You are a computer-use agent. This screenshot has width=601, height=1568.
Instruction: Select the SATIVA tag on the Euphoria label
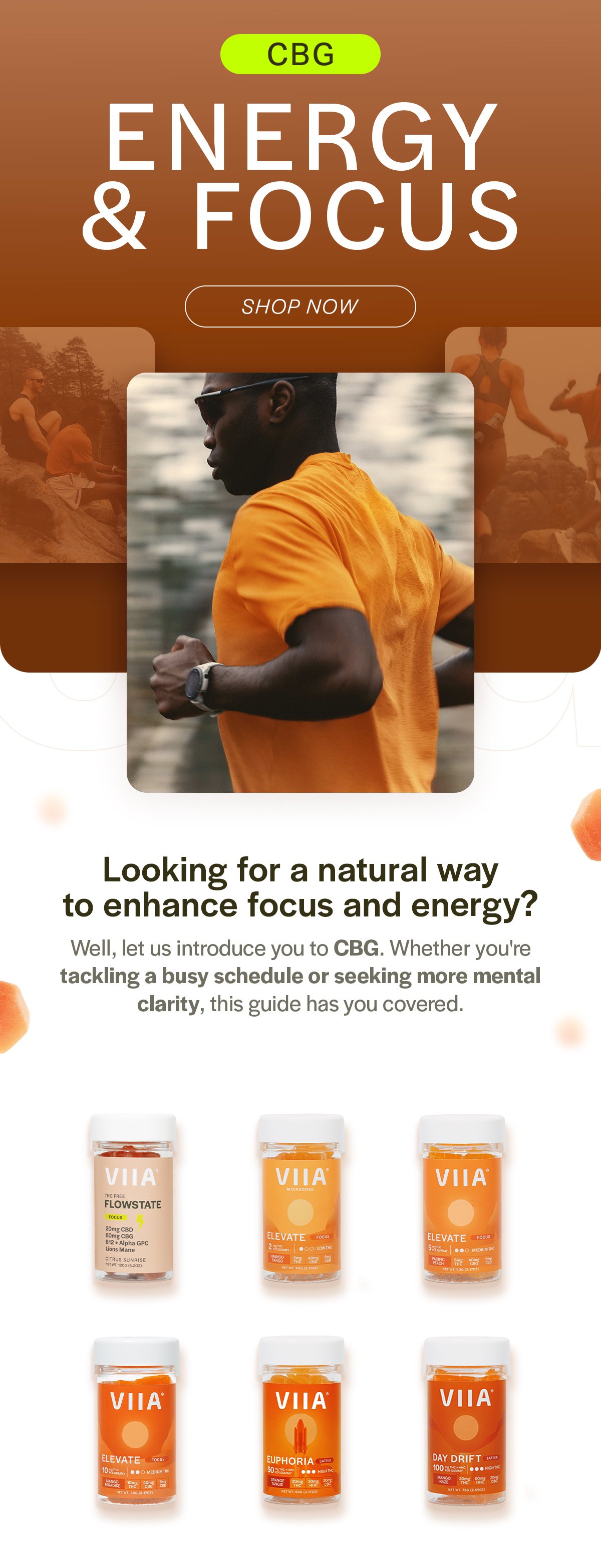pyautogui.click(x=326, y=1460)
